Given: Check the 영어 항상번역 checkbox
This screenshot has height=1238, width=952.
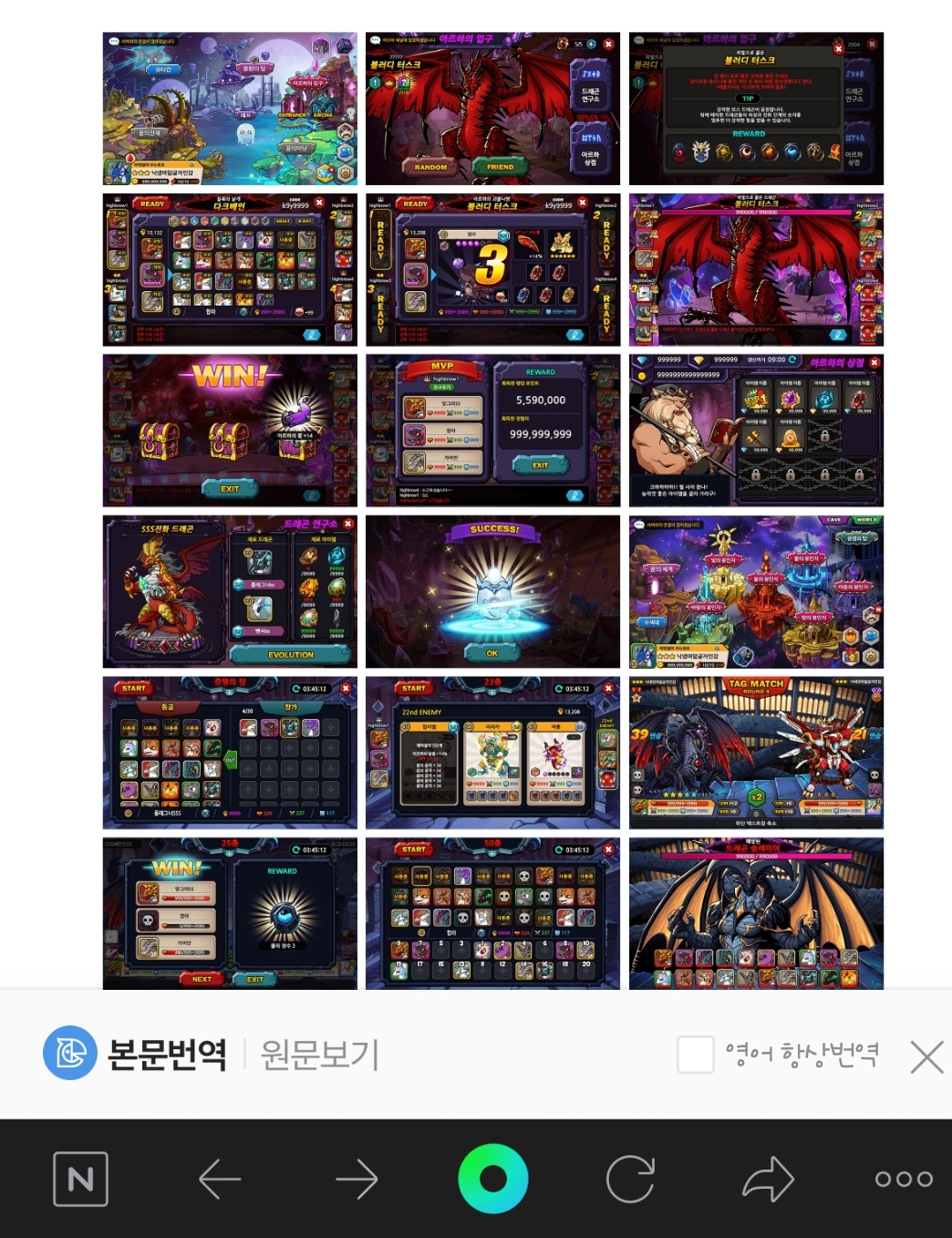Looking at the screenshot, I should point(695,1055).
